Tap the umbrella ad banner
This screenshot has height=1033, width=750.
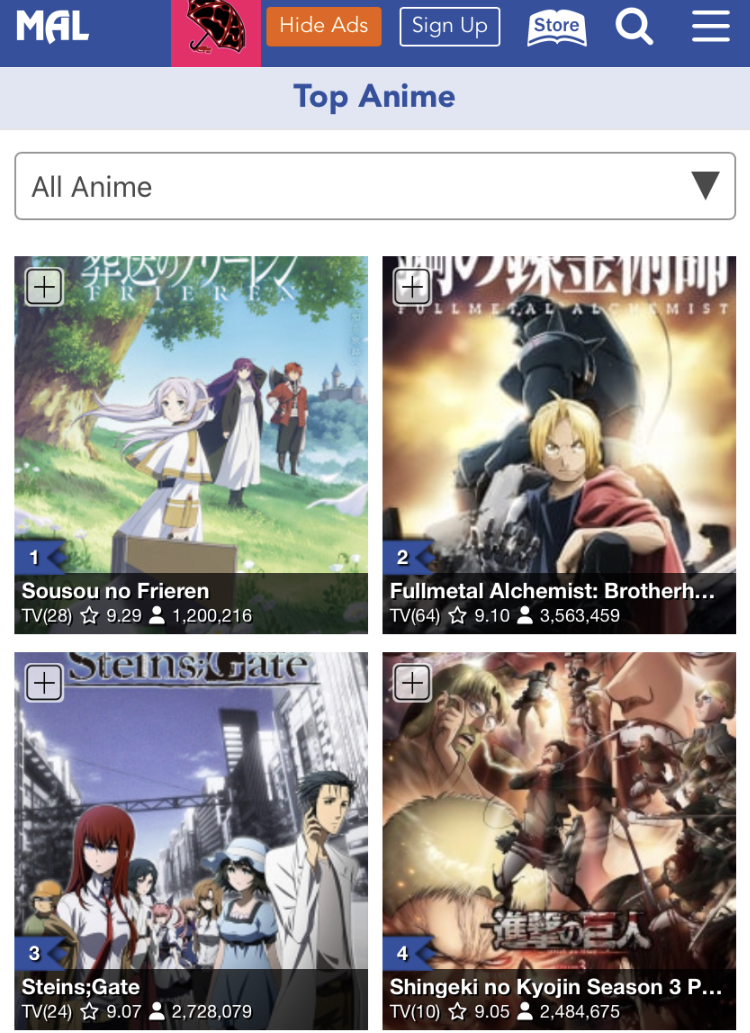click(216, 33)
